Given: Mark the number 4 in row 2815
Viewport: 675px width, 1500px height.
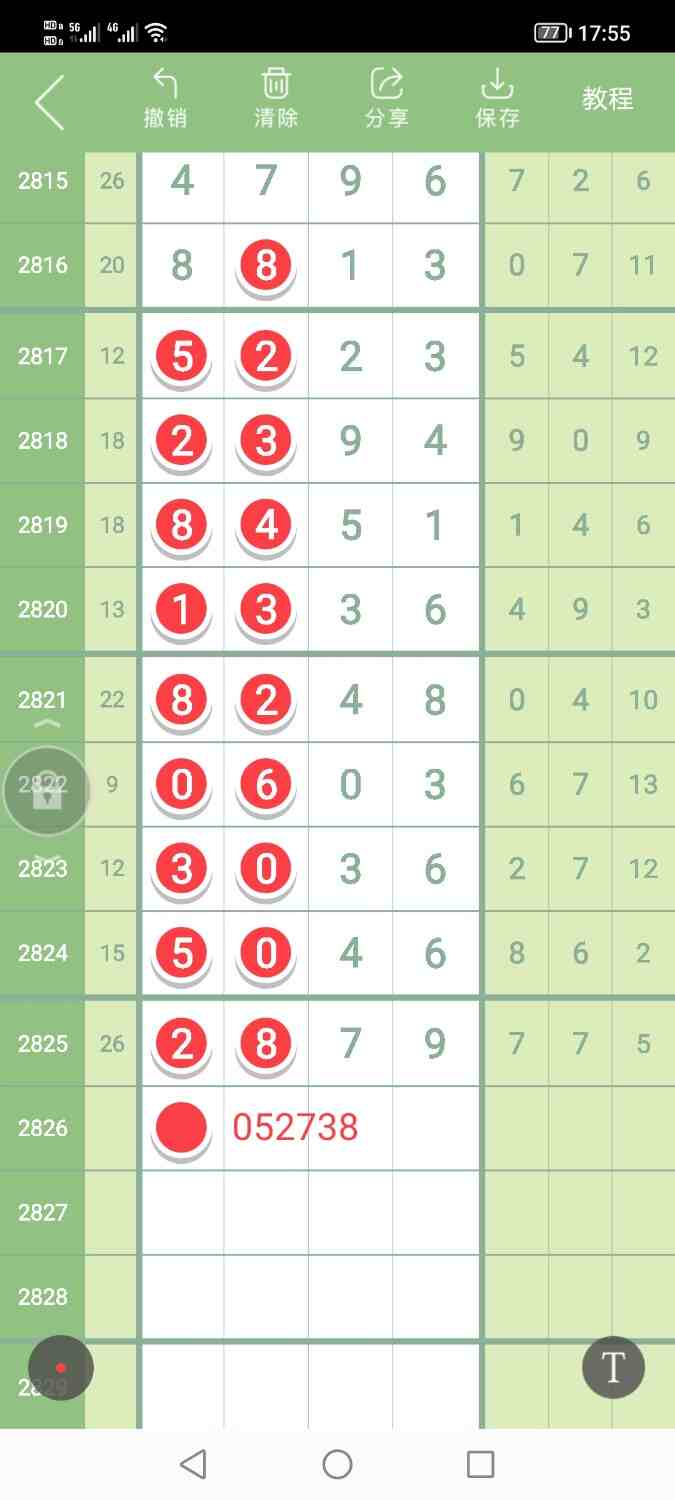Looking at the screenshot, I should click(x=182, y=181).
